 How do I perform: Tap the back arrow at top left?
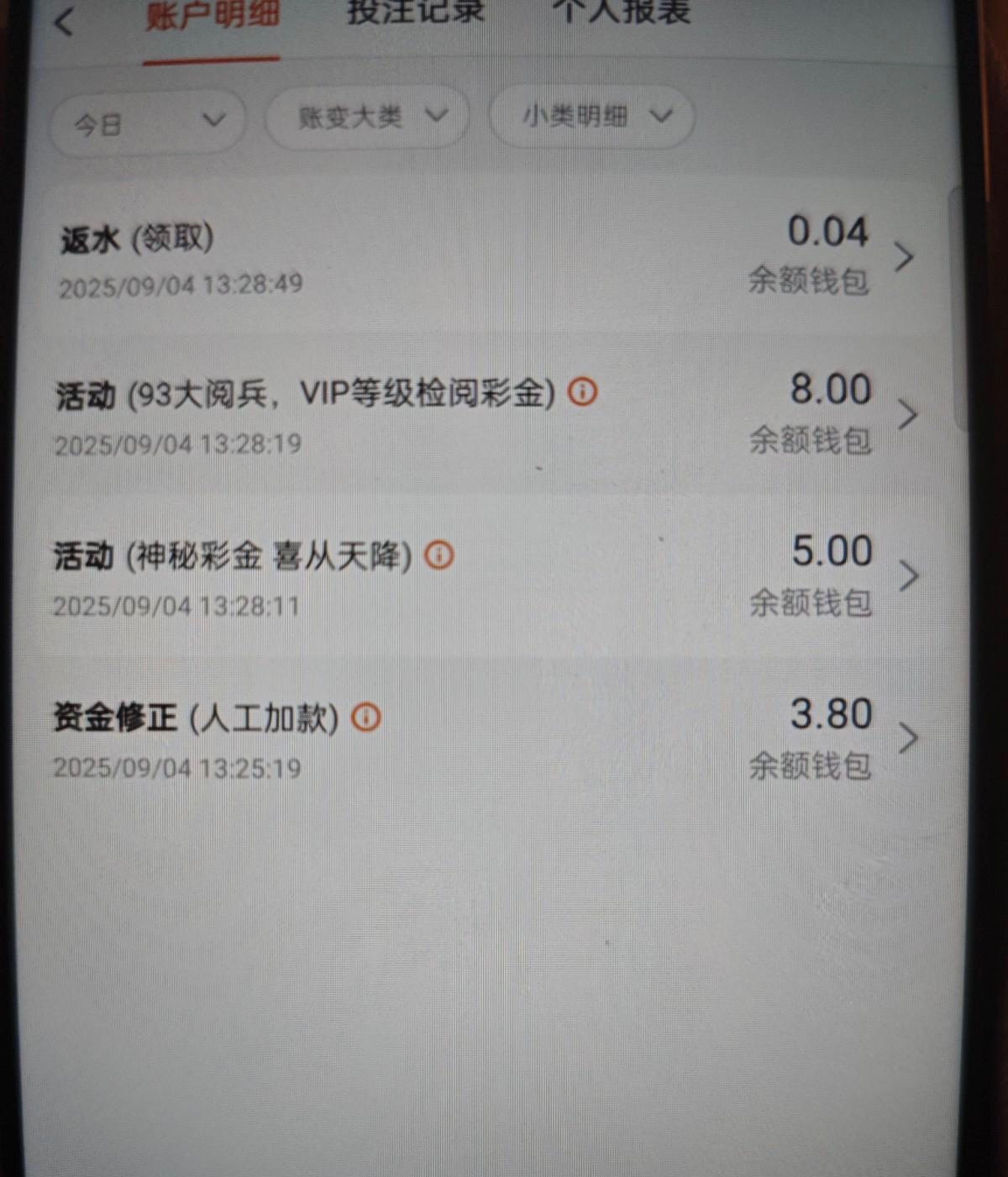[x=63, y=21]
